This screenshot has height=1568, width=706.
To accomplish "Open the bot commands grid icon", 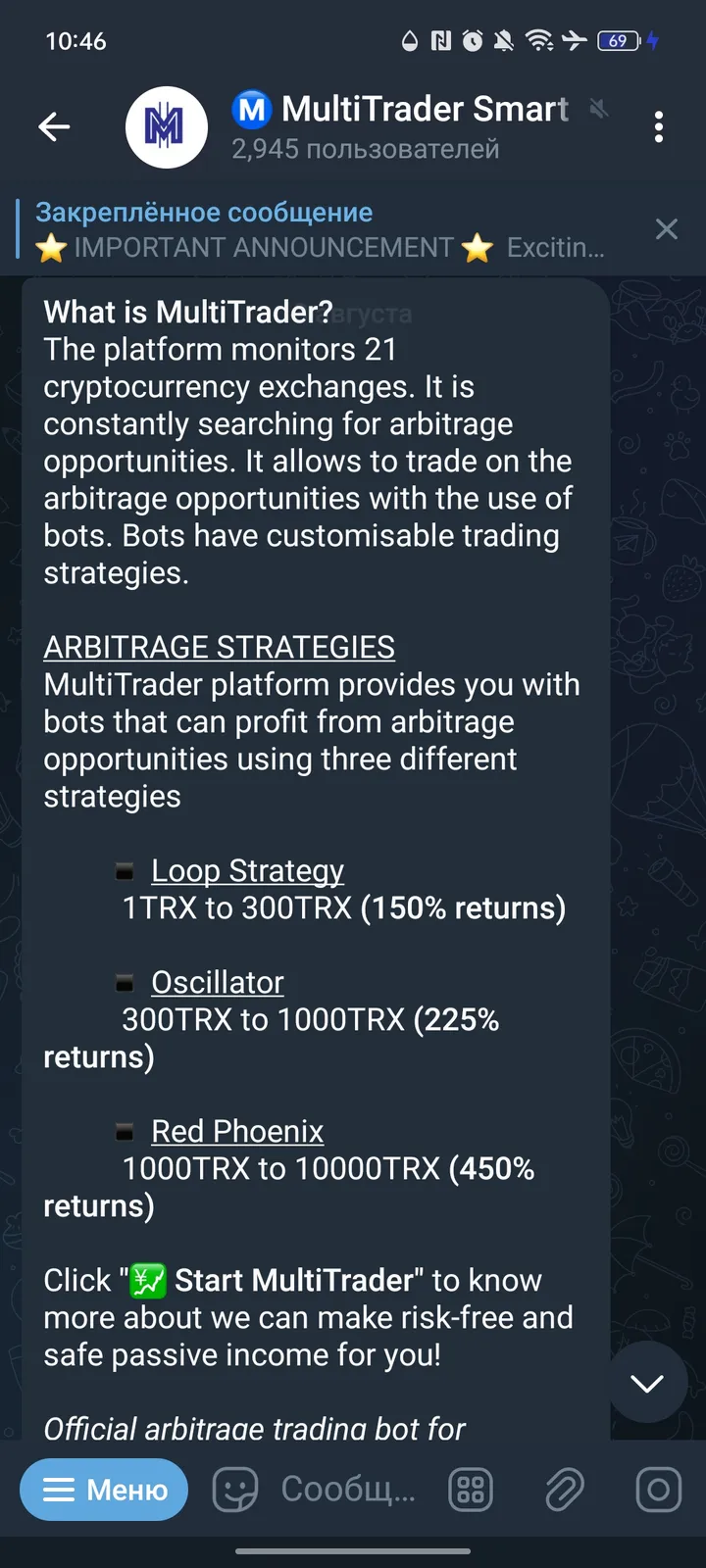I will pos(470,1490).
